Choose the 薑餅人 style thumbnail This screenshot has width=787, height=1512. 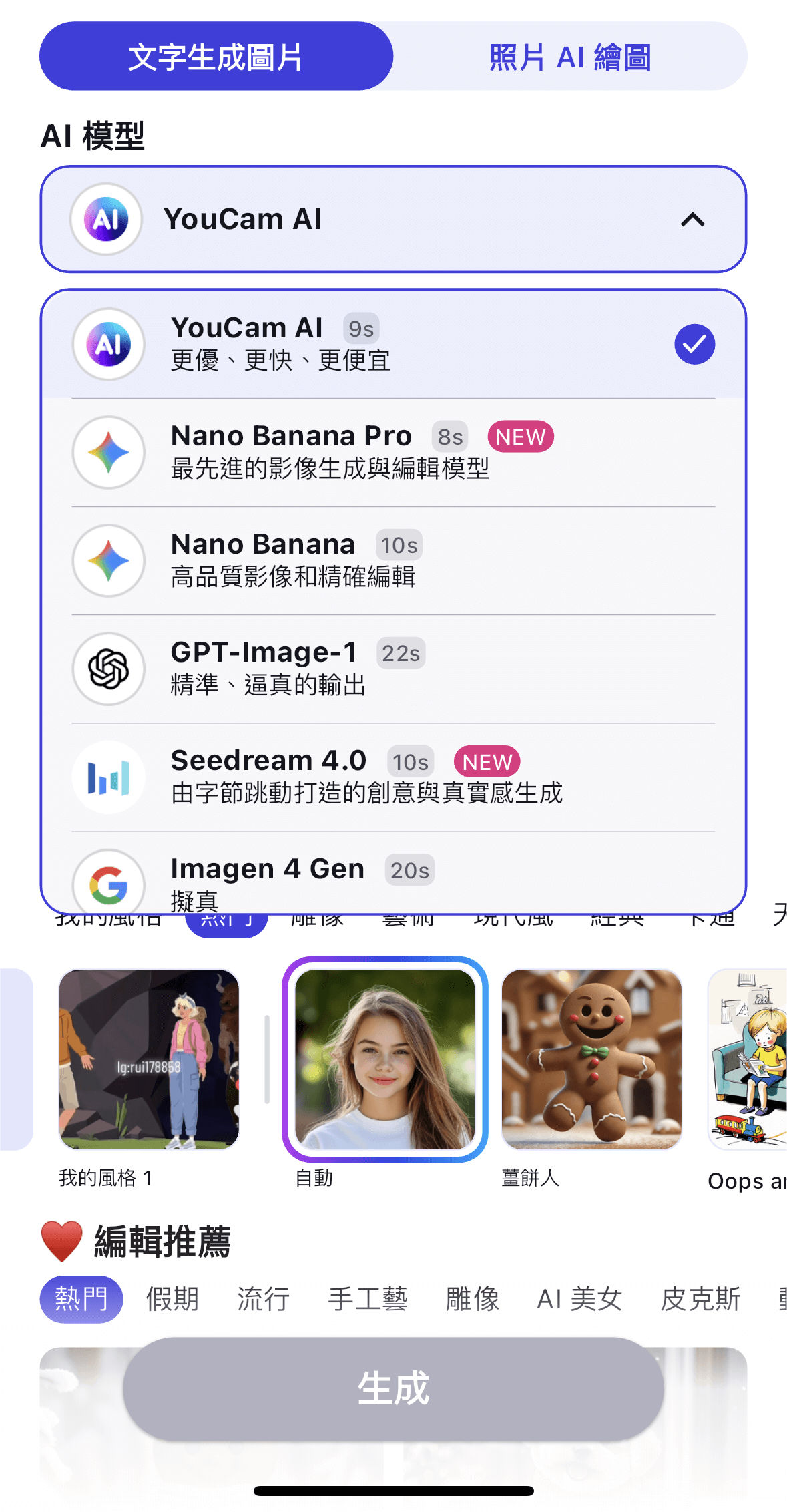591,1059
